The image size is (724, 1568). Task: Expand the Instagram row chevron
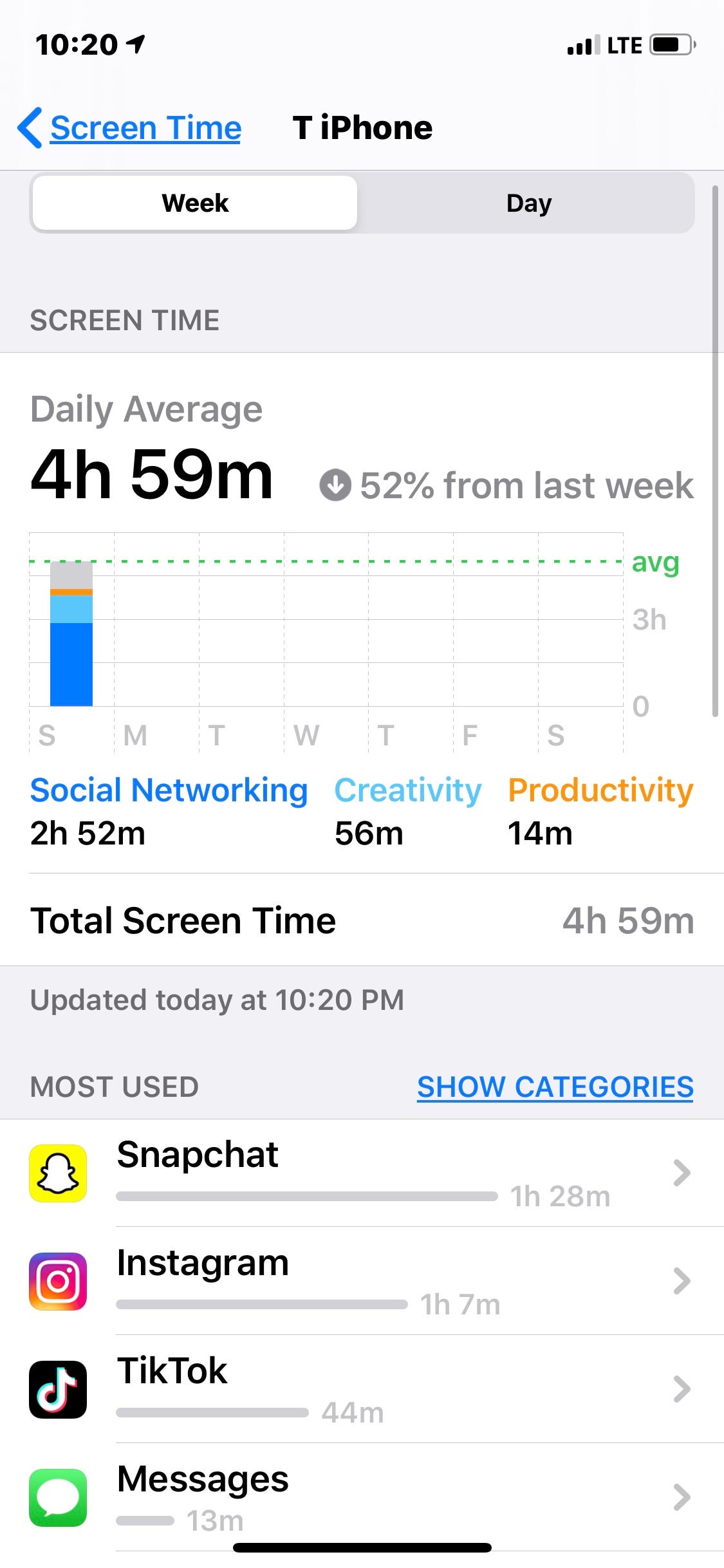[681, 1281]
